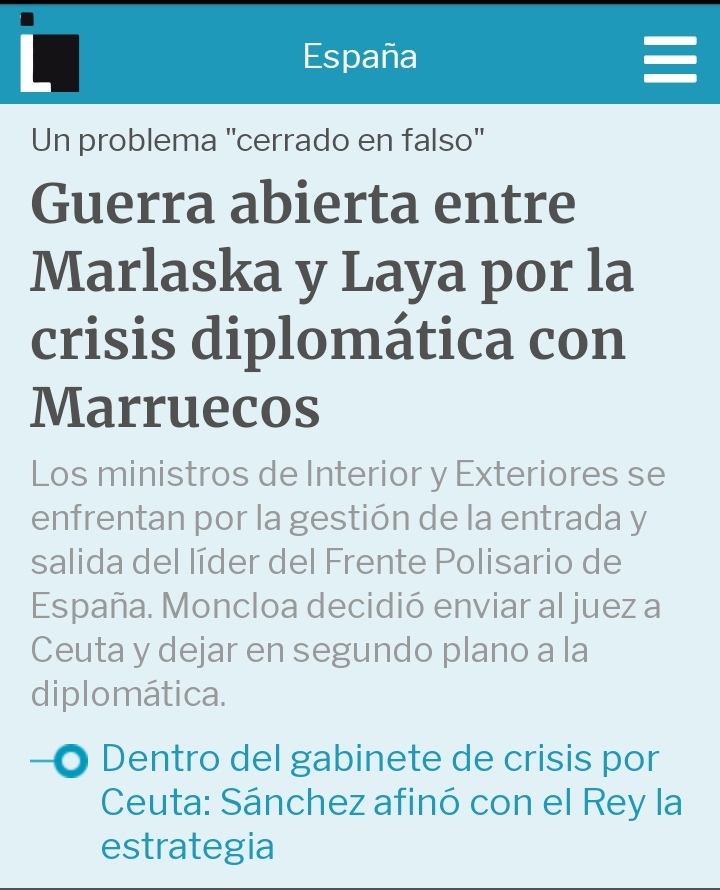
Task: Open the España section title
Action: pos(360,57)
